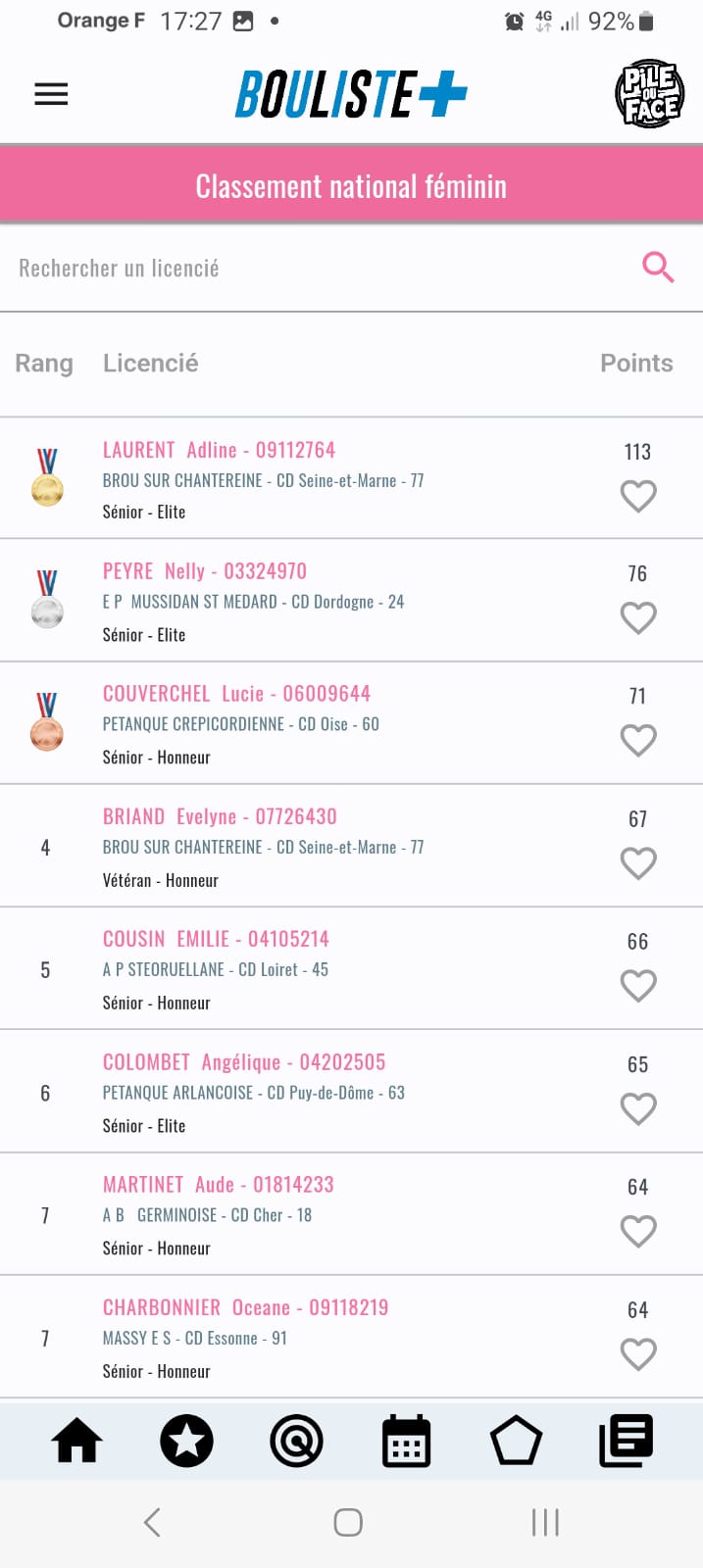
Task: Open the star favorites tab
Action: [186, 1441]
